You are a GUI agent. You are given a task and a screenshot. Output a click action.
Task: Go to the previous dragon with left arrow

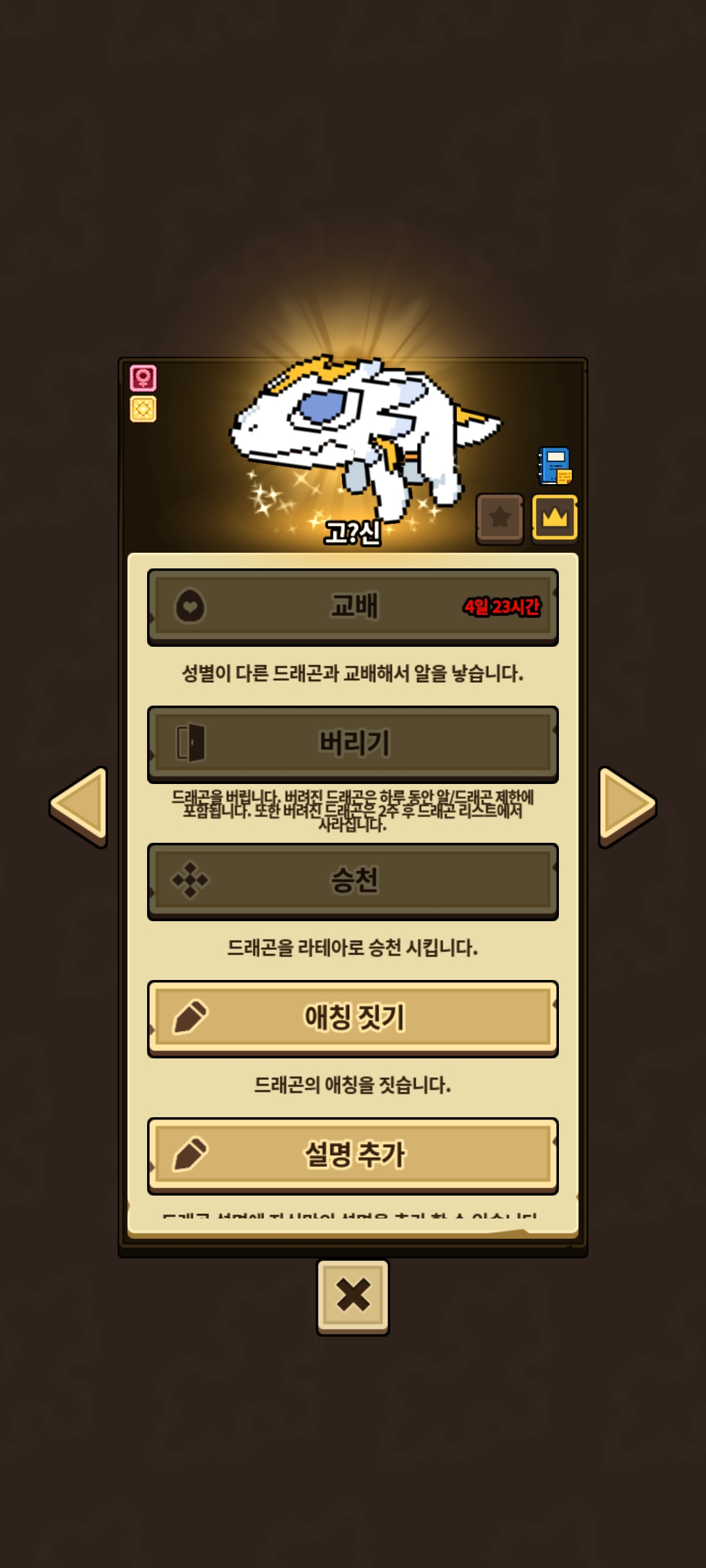coord(80,806)
